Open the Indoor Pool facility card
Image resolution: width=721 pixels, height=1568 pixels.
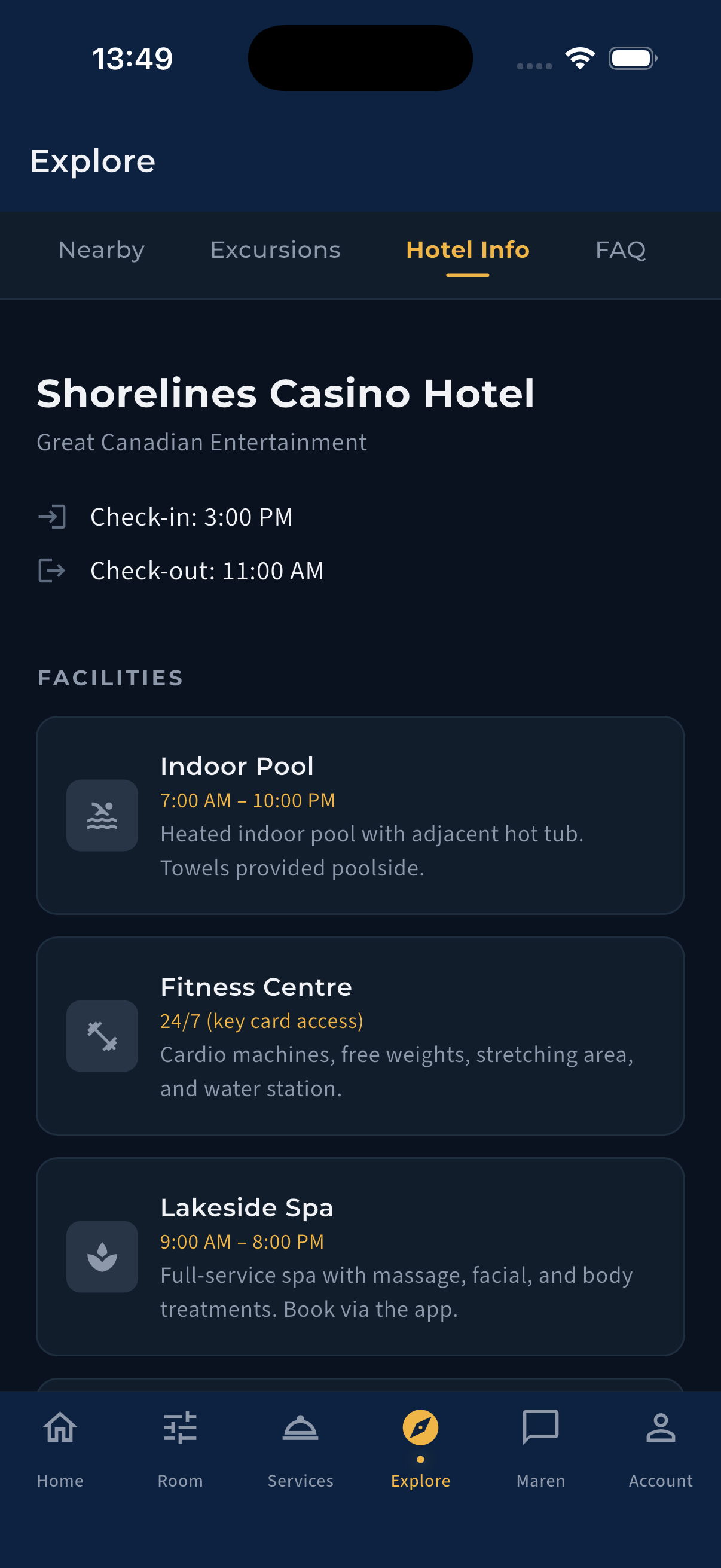(360, 815)
